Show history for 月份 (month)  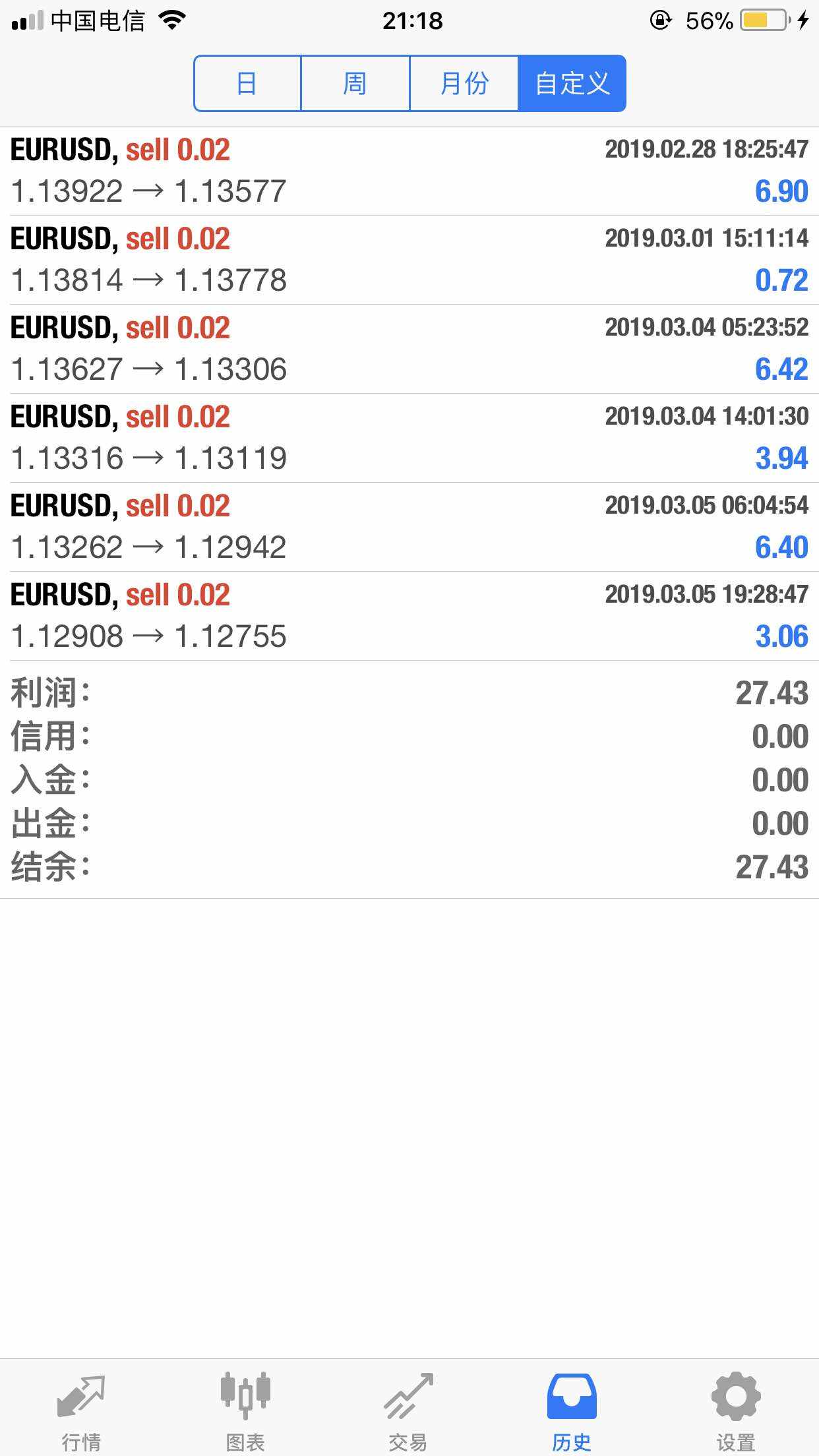tap(464, 84)
